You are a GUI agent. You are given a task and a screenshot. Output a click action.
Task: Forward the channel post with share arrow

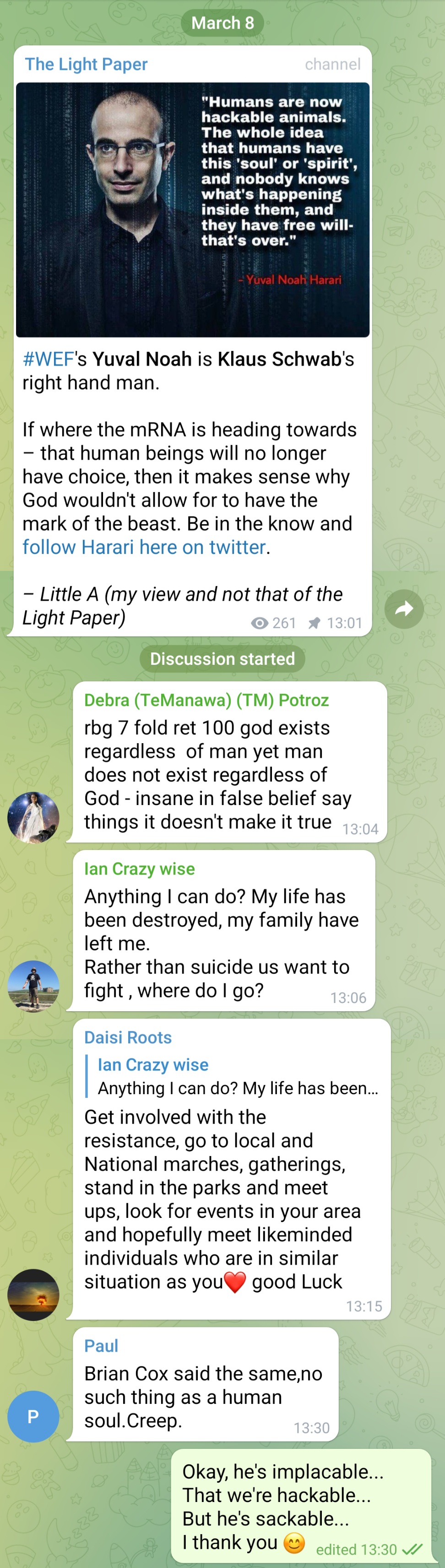404,609
